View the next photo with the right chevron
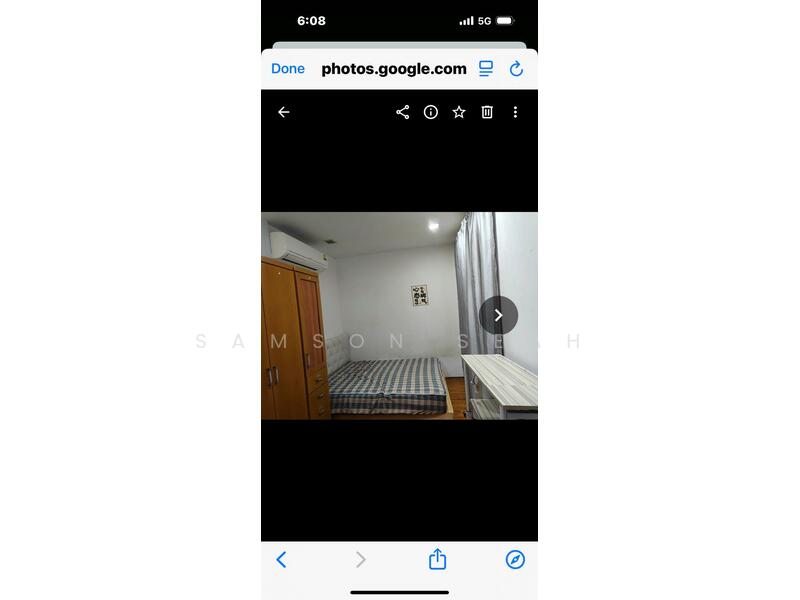The width and height of the screenshot is (800, 600). pos(498,315)
